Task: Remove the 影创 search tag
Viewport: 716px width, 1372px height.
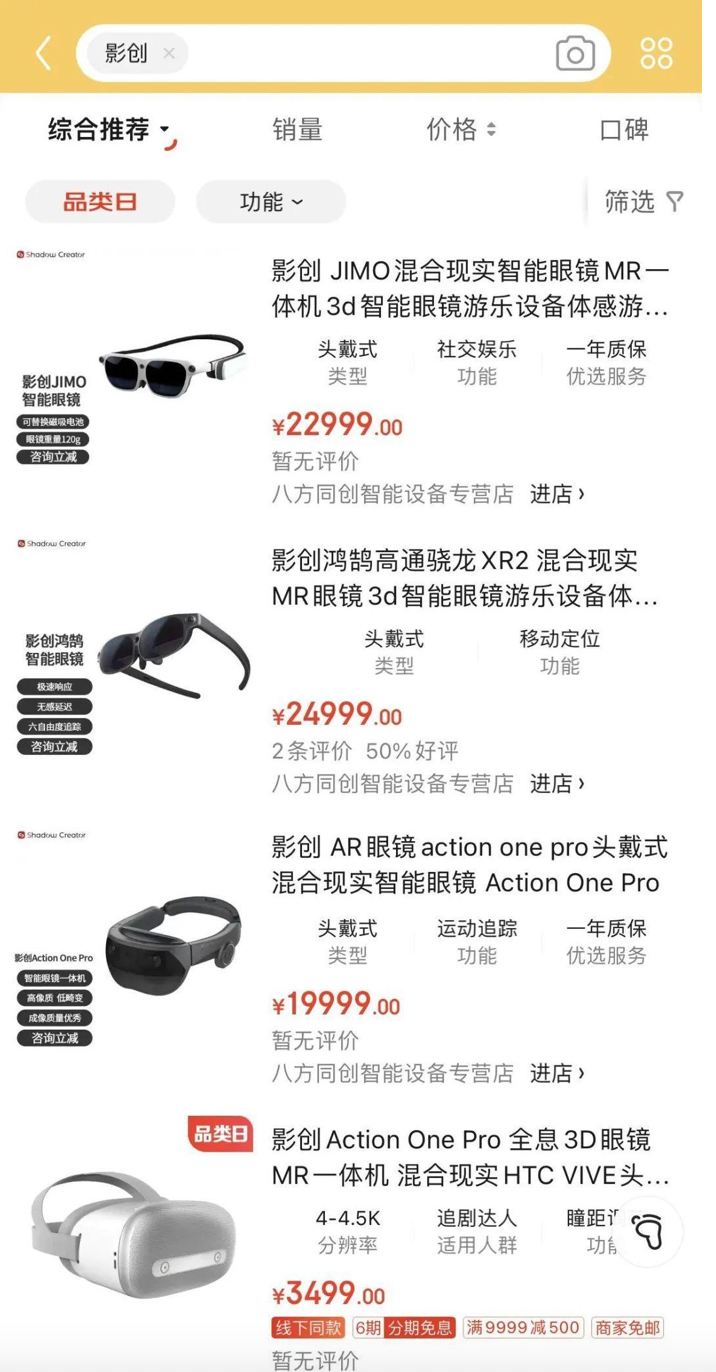Action: click(x=169, y=54)
